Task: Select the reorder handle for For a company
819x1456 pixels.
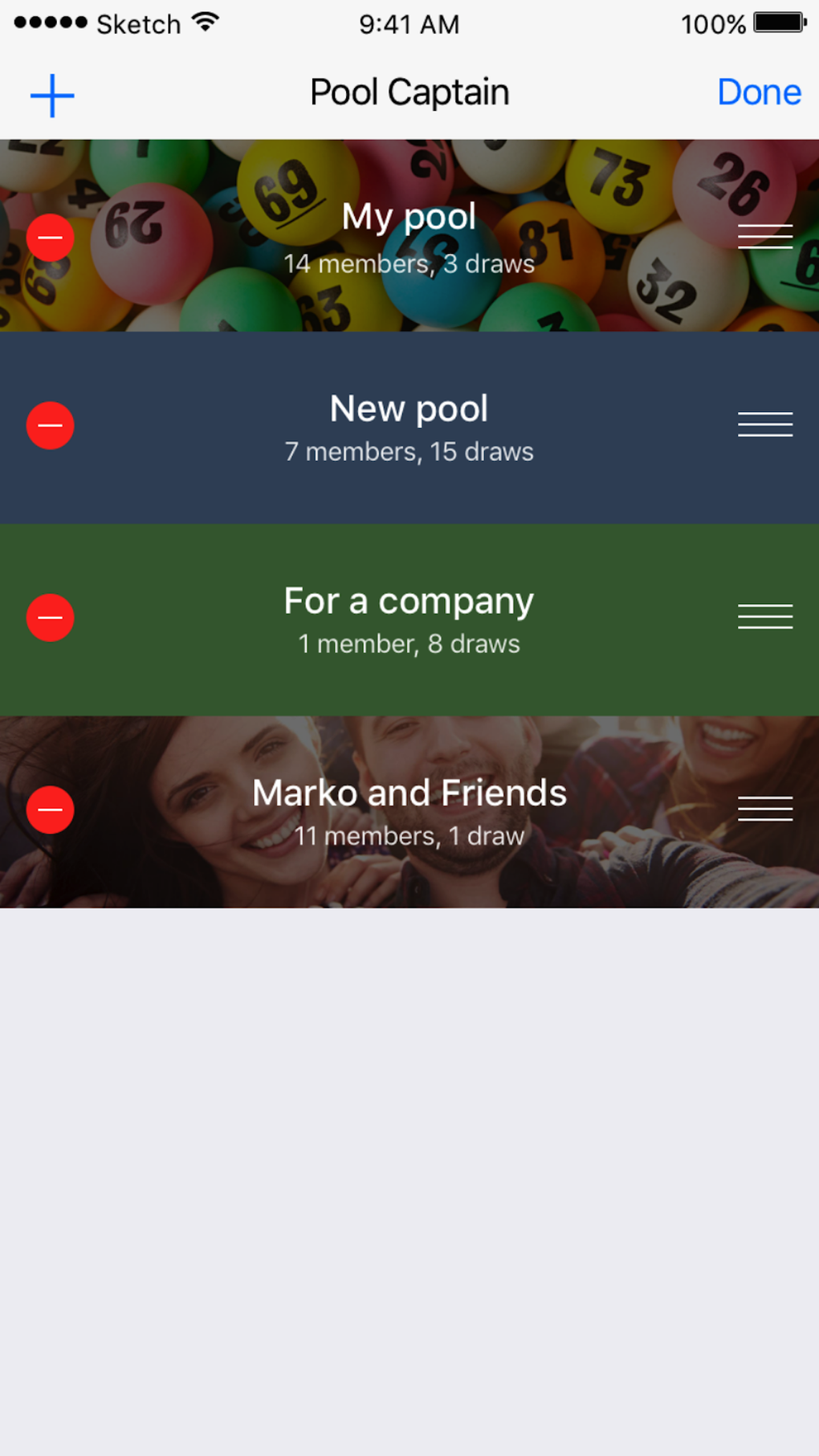Action: (764, 617)
